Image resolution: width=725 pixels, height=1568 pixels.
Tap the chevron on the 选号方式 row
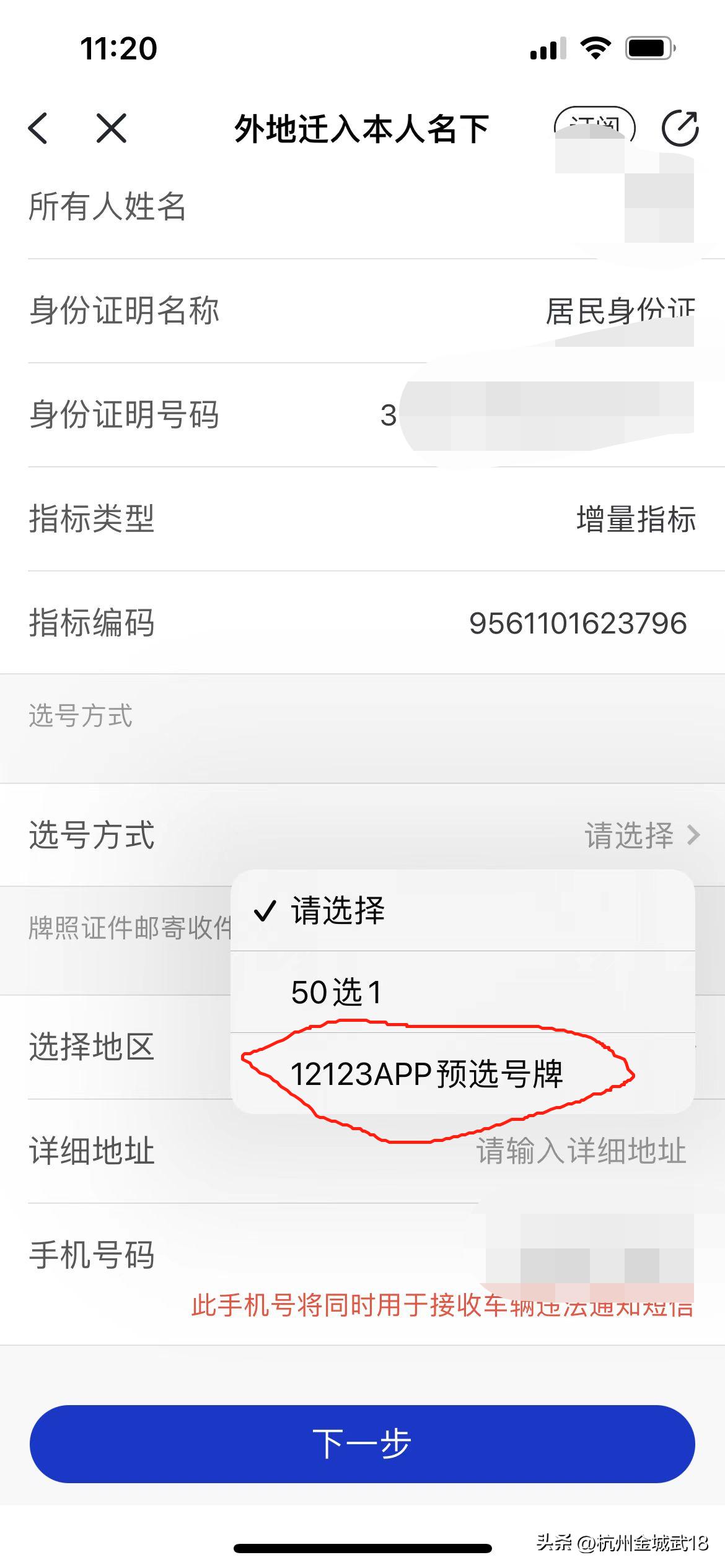point(692,835)
